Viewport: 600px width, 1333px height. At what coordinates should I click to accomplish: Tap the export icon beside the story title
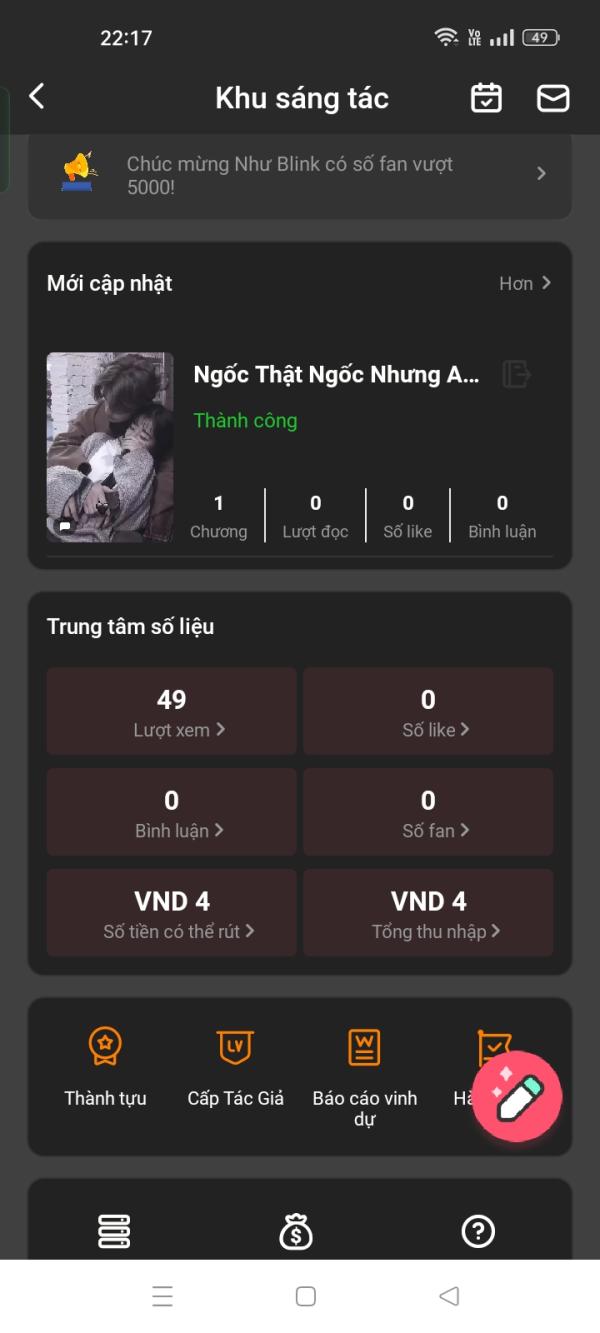516,375
